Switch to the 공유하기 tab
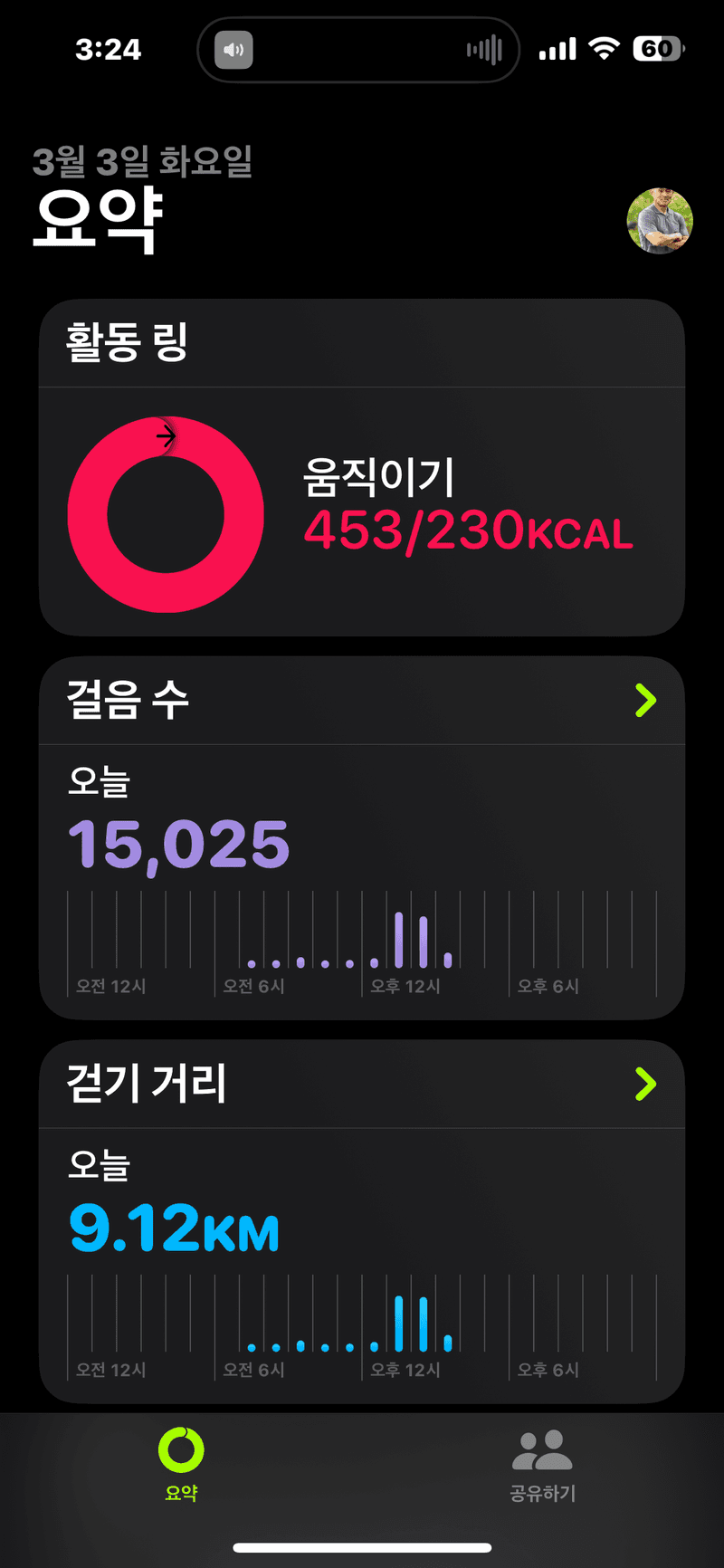Image resolution: width=724 pixels, height=1568 pixels. point(542,1465)
